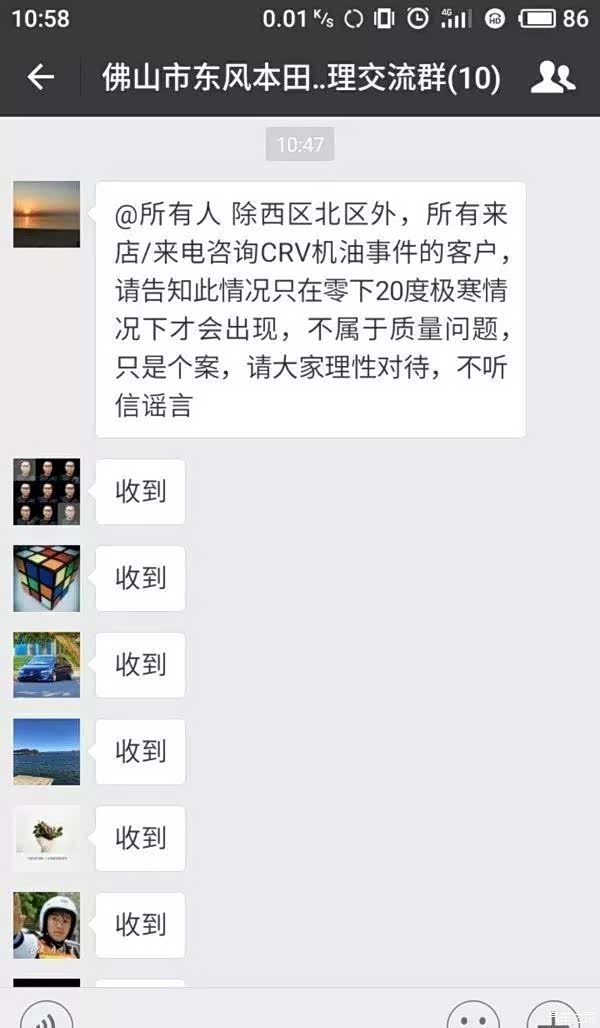Tap the sunset avatar of the announcement sender
Viewport: 600px width, 1028px height.
point(46,214)
